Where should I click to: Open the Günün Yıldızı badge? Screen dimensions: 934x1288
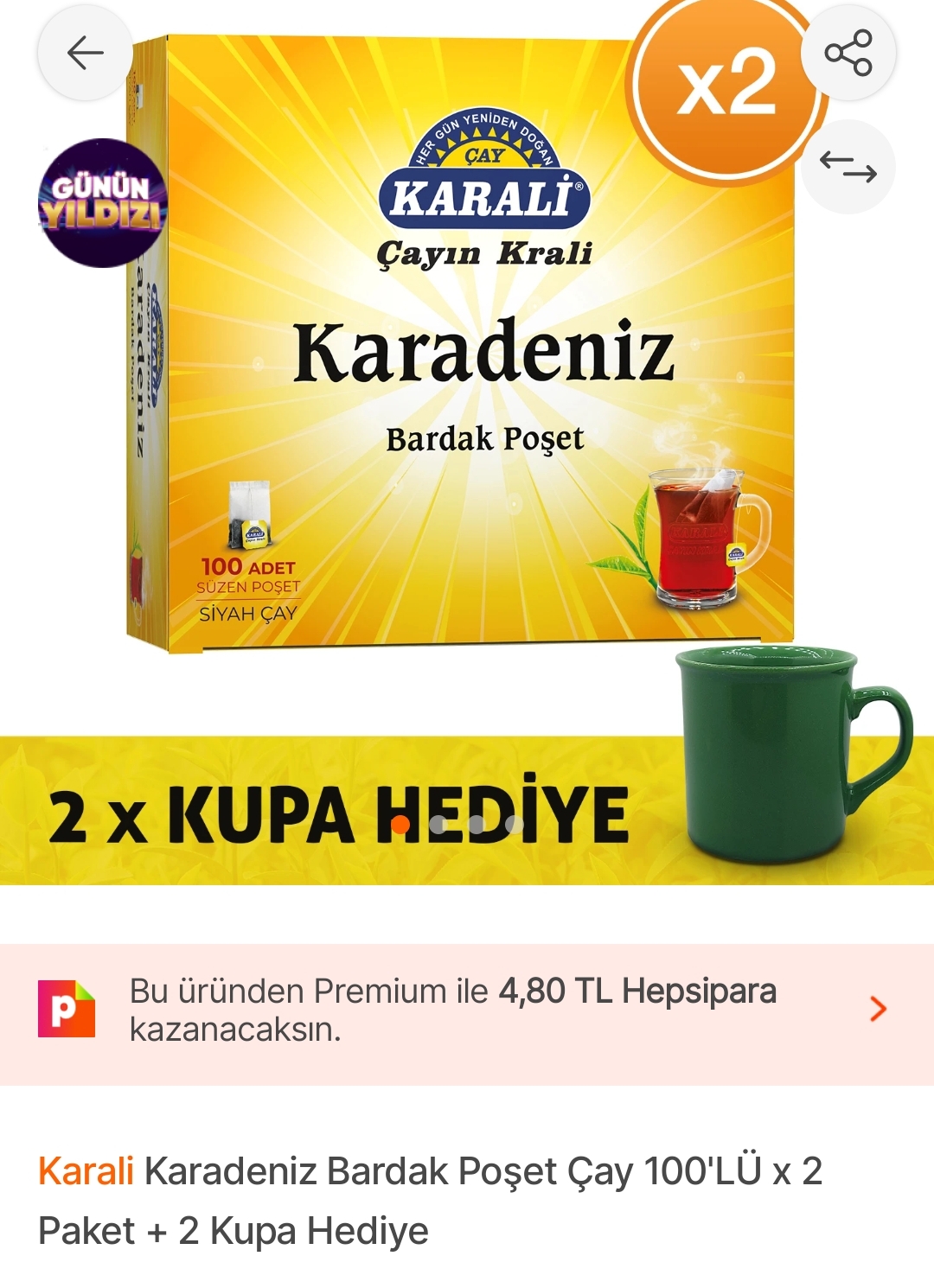pyautogui.click(x=102, y=203)
